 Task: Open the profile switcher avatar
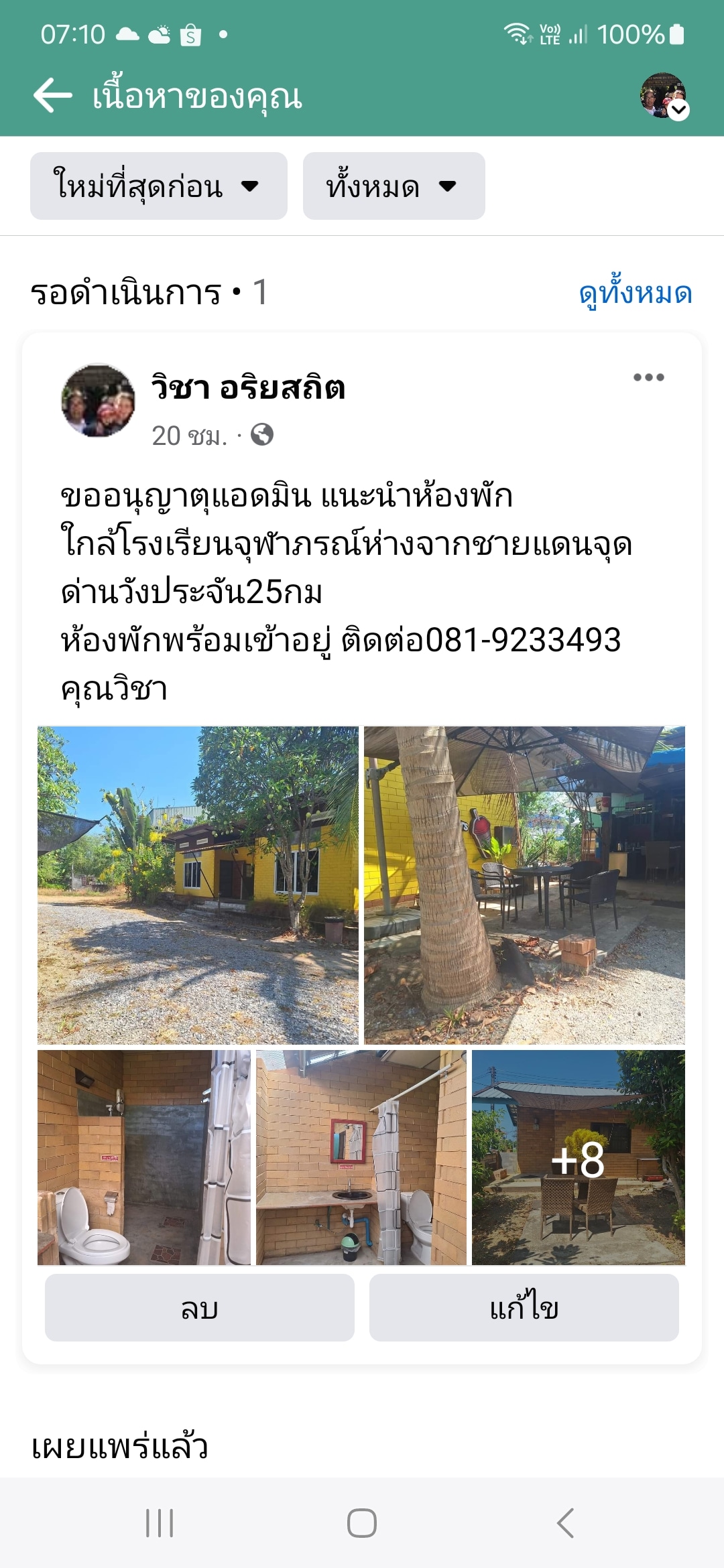coord(663,96)
